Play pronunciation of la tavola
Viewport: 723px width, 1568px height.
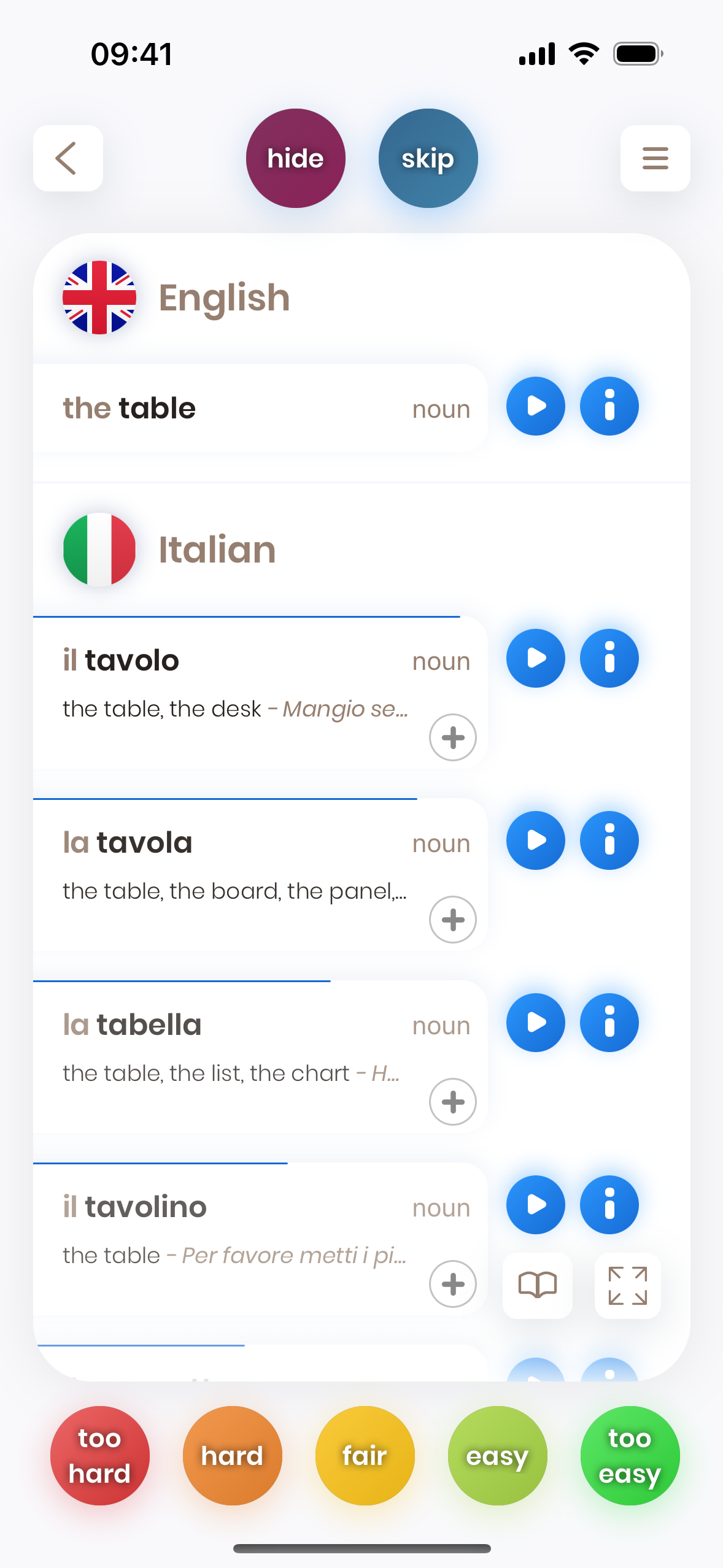point(536,840)
